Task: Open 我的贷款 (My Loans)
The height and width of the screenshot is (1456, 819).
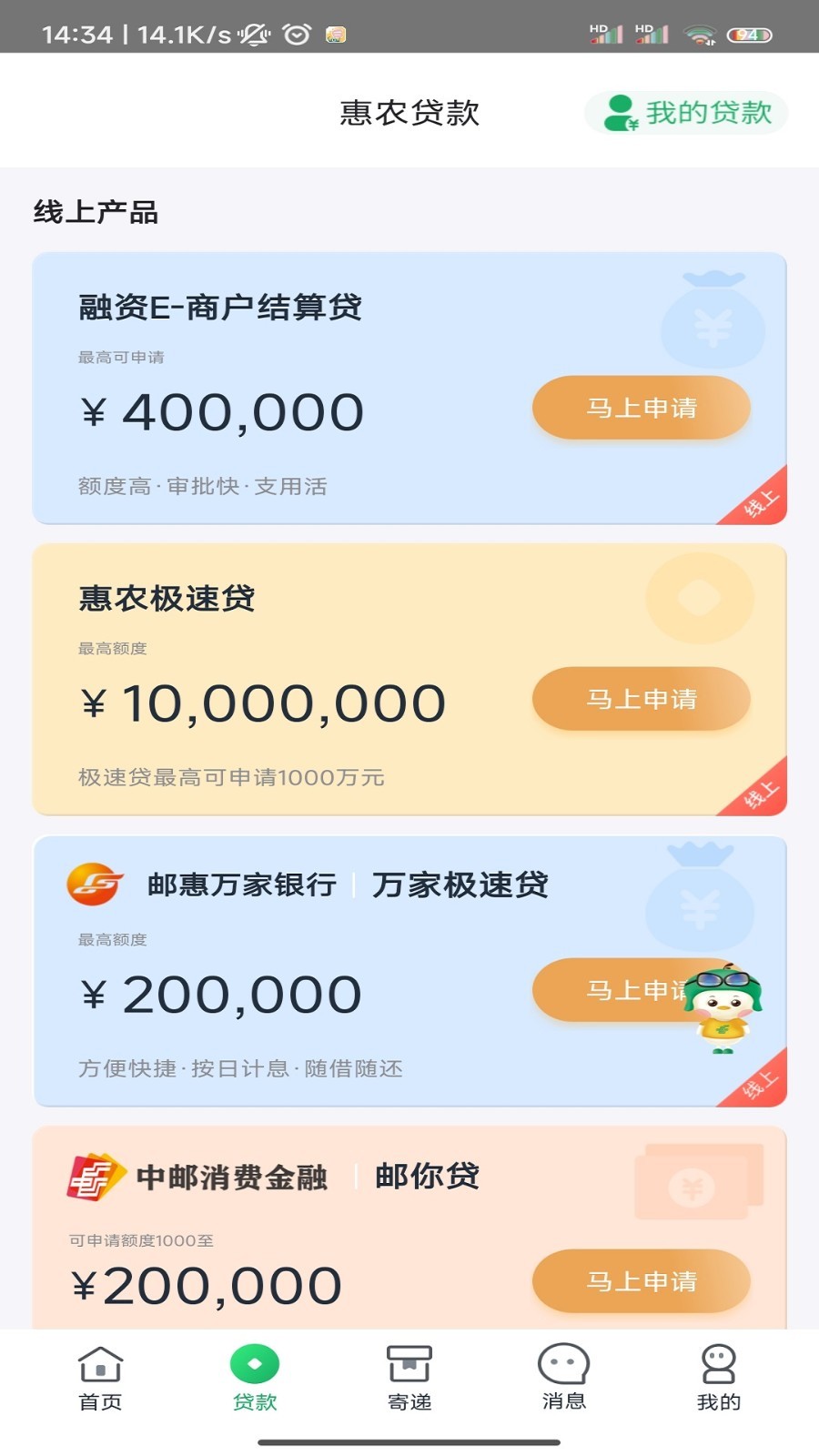Action: coord(687,113)
